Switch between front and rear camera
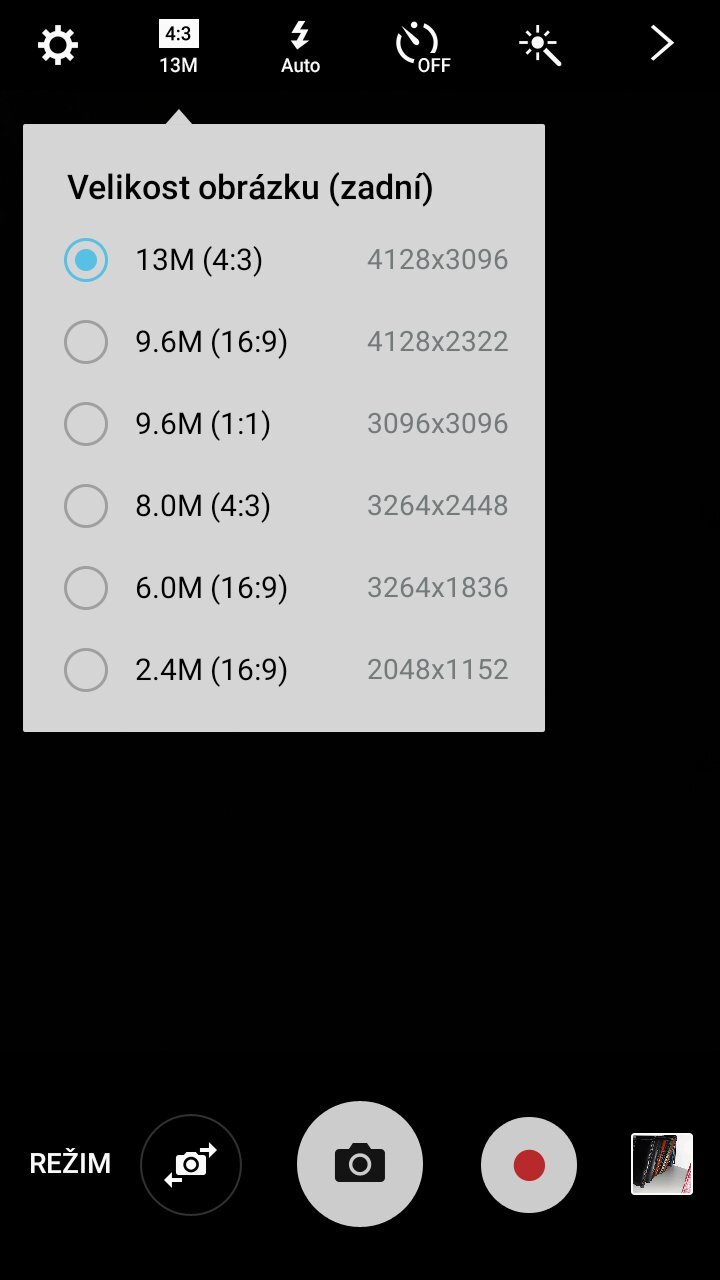This screenshot has height=1280, width=720. pos(190,1164)
